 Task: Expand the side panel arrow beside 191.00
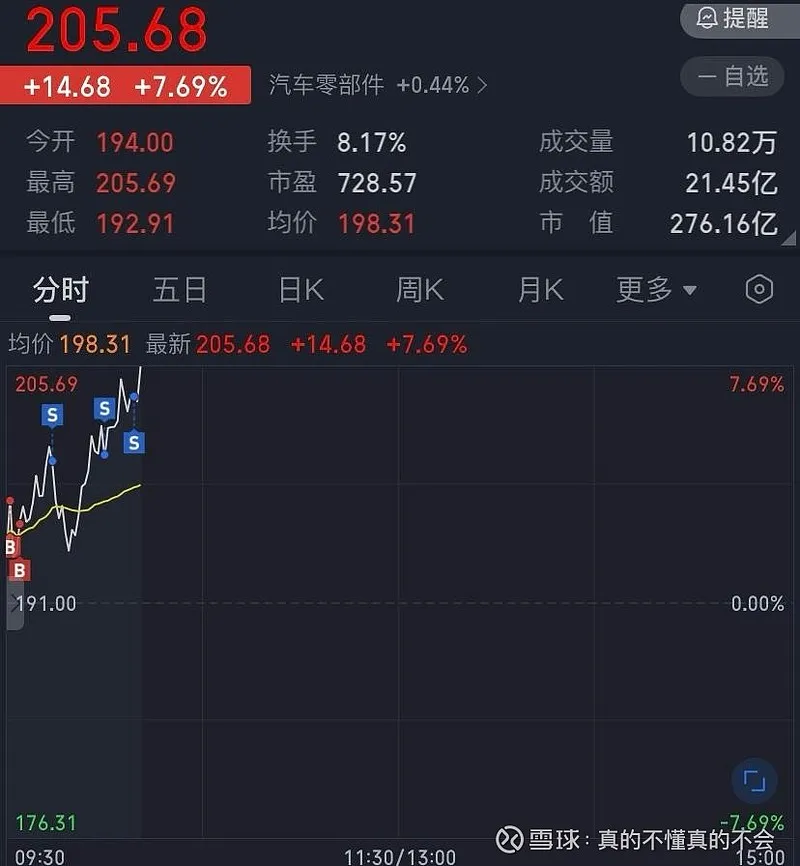[15, 603]
